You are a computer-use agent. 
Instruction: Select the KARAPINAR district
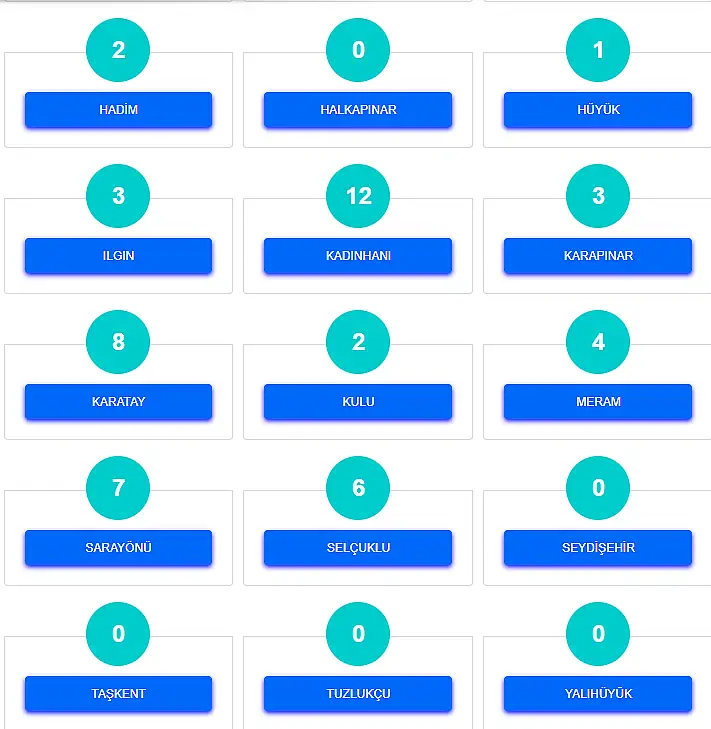tap(598, 256)
